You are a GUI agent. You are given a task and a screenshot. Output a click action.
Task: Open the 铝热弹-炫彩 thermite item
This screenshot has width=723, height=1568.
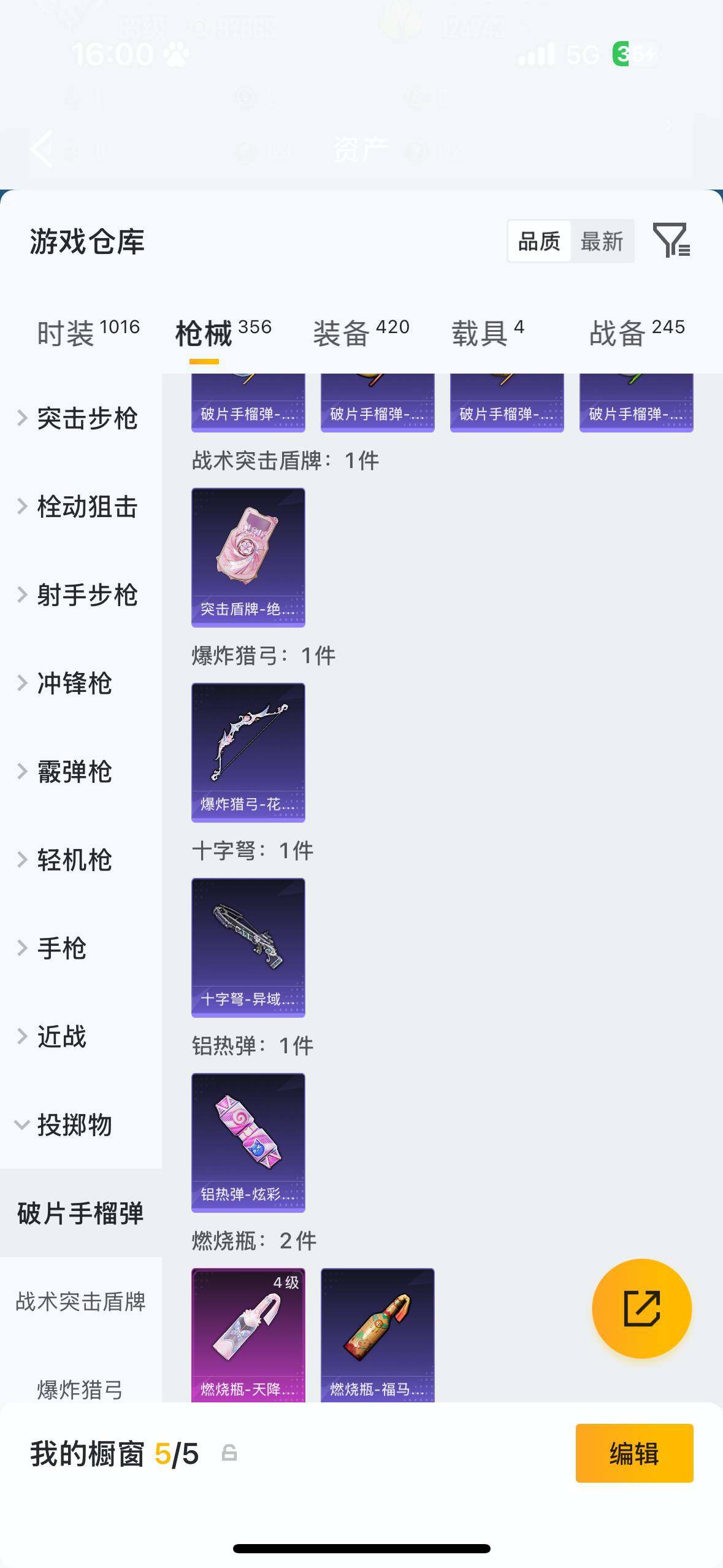click(x=248, y=1142)
